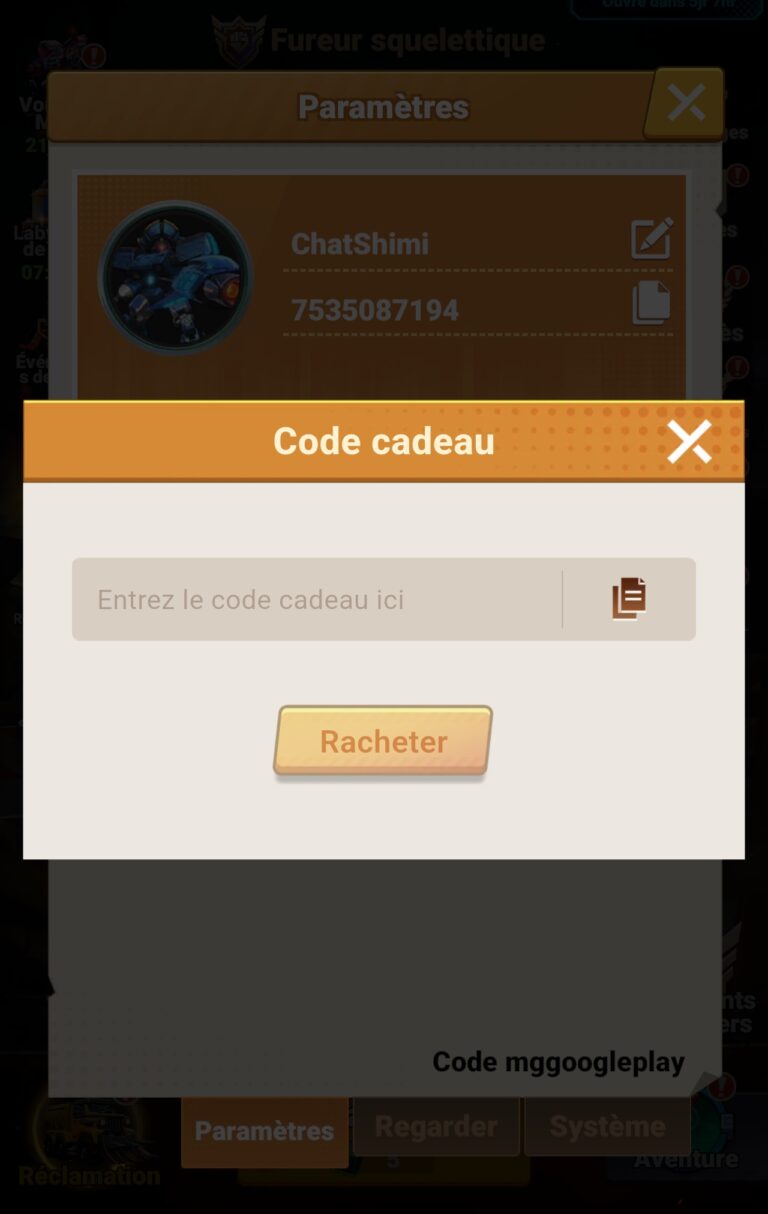Copy the player ID using the copy icon
The width and height of the screenshot is (768, 1214).
pos(650,303)
